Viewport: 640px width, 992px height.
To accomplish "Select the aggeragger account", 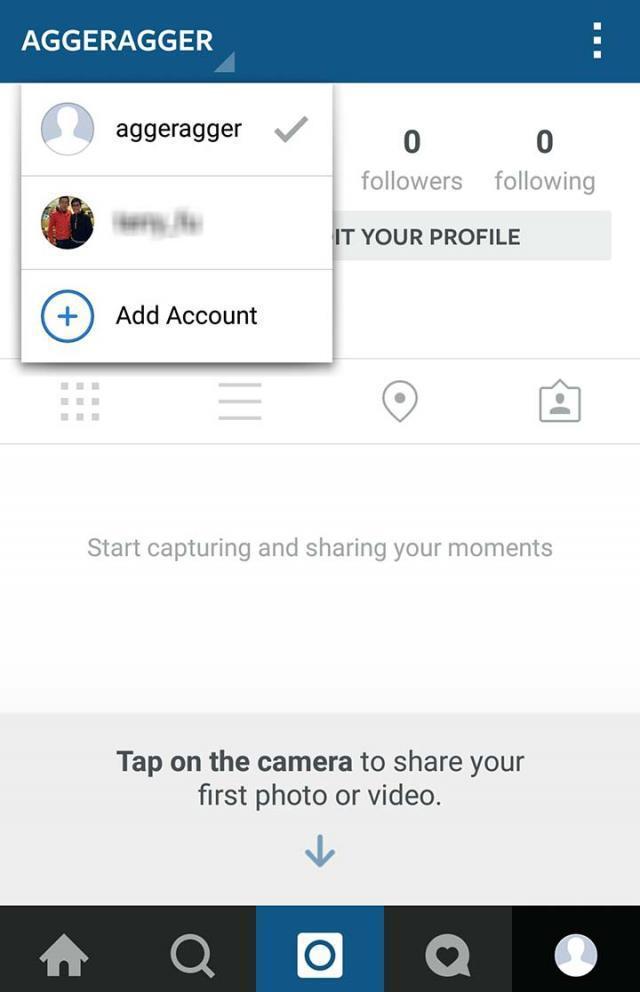I will click(176, 130).
